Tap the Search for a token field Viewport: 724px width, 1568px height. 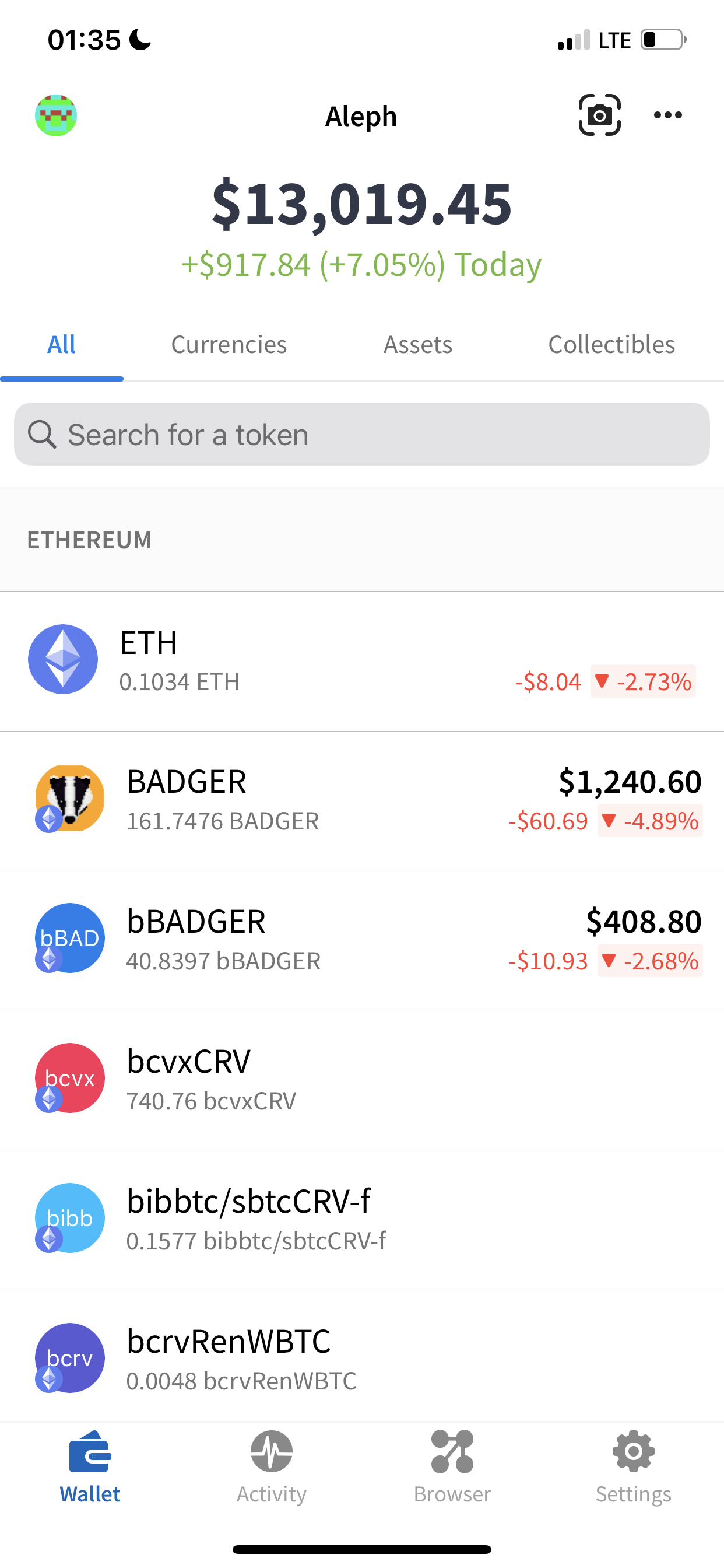coord(362,434)
